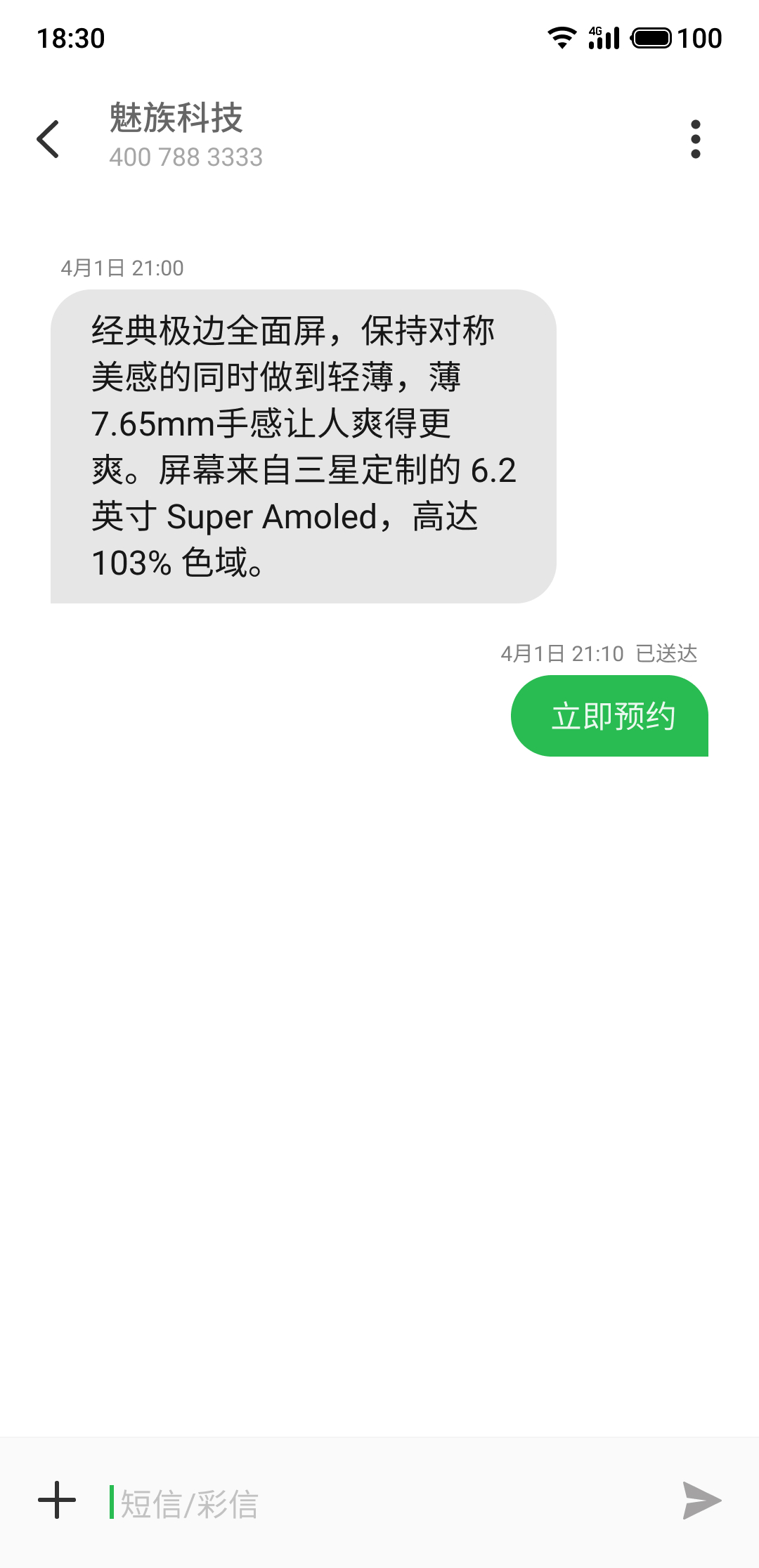Focus the 短信/彩信 message field
Screen dimensions: 759x1568
coord(379,1503)
